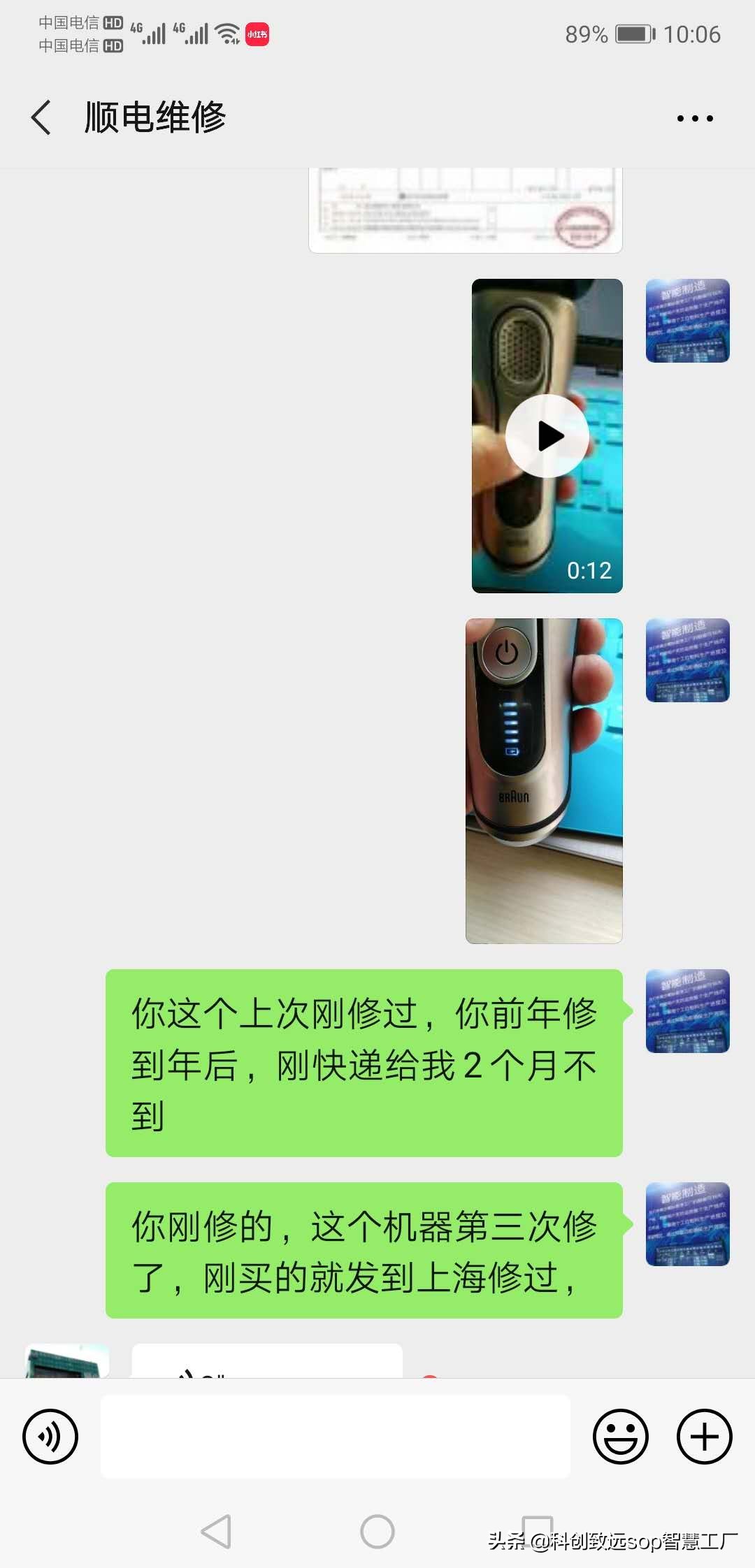Tap the Braun shaver battery photo
This screenshot has height=1568, width=755.
tap(544, 779)
